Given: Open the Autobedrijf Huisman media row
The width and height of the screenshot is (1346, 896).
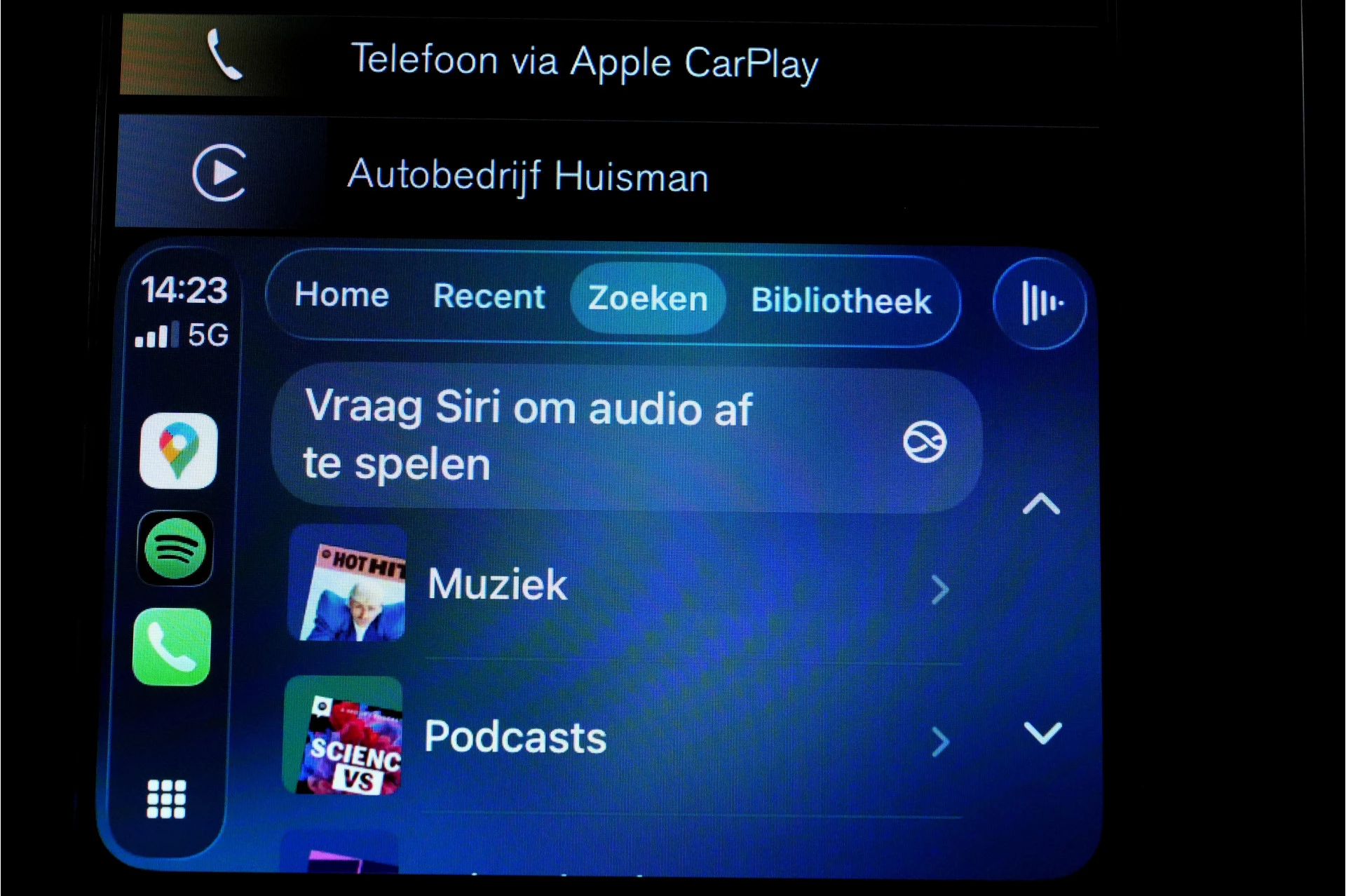Looking at the screenshot, I should coord(527,175).
